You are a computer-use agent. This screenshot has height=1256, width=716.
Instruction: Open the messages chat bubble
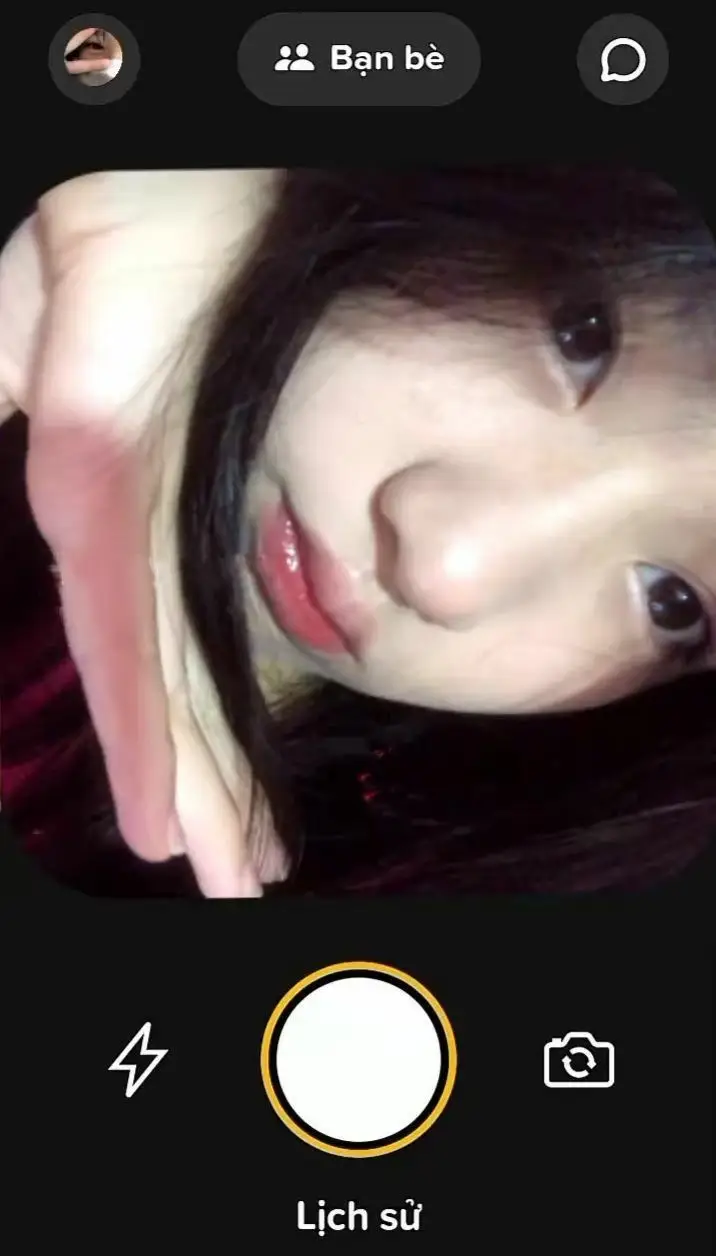tap(622, 59)
